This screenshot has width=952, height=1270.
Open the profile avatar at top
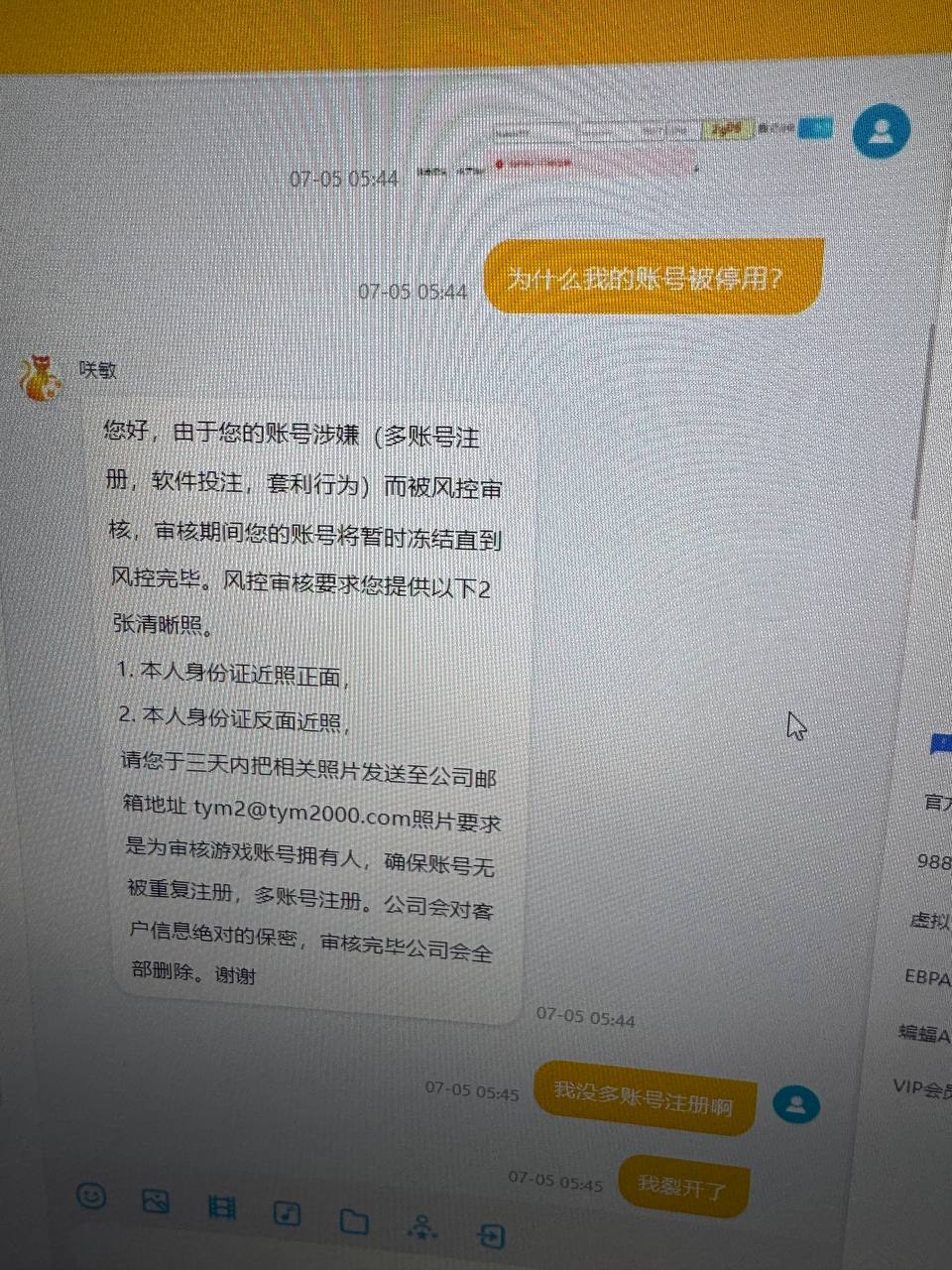pyautogui.click(x=881, y=131)
